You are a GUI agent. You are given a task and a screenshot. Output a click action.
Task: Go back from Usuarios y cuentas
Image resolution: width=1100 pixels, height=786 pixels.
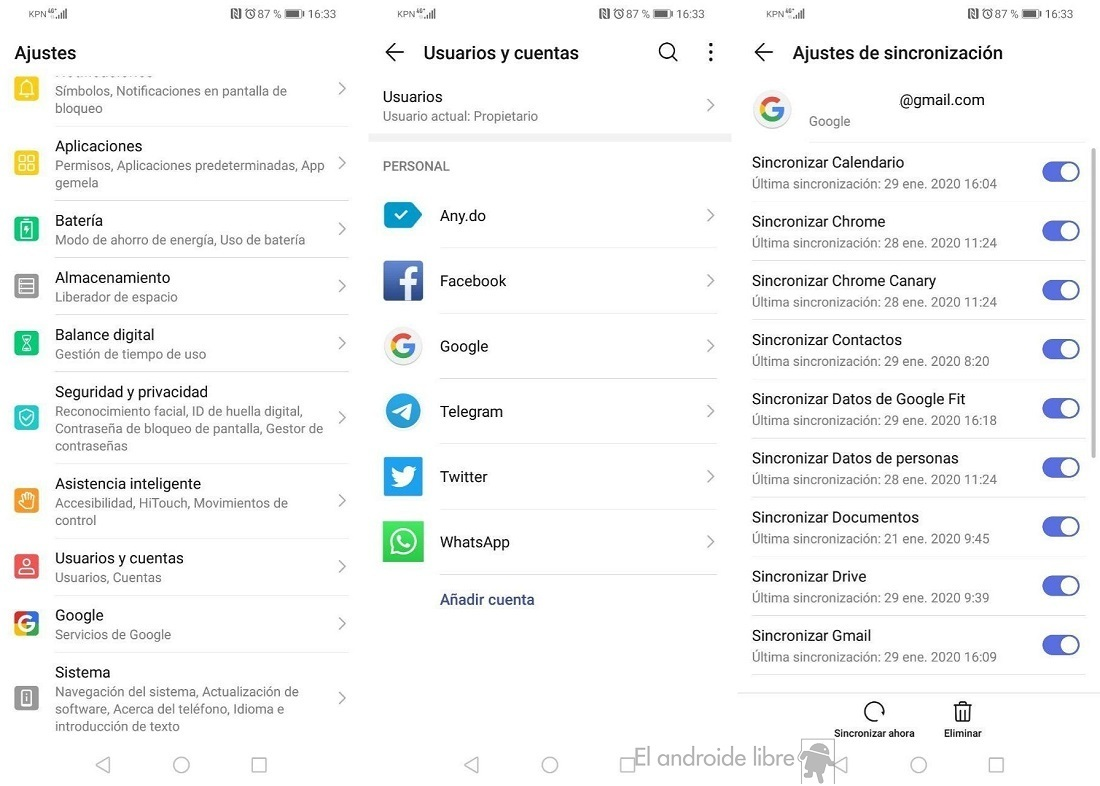coord(395,53)
